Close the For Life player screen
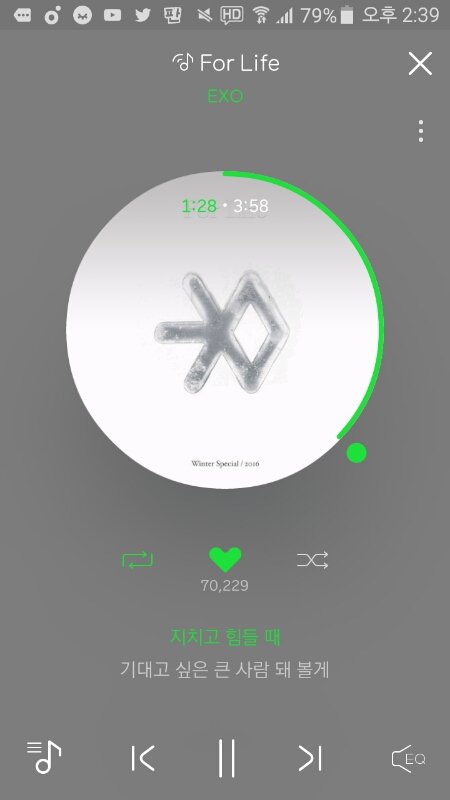Screen dimensions: 450x800 click(420, 64)
